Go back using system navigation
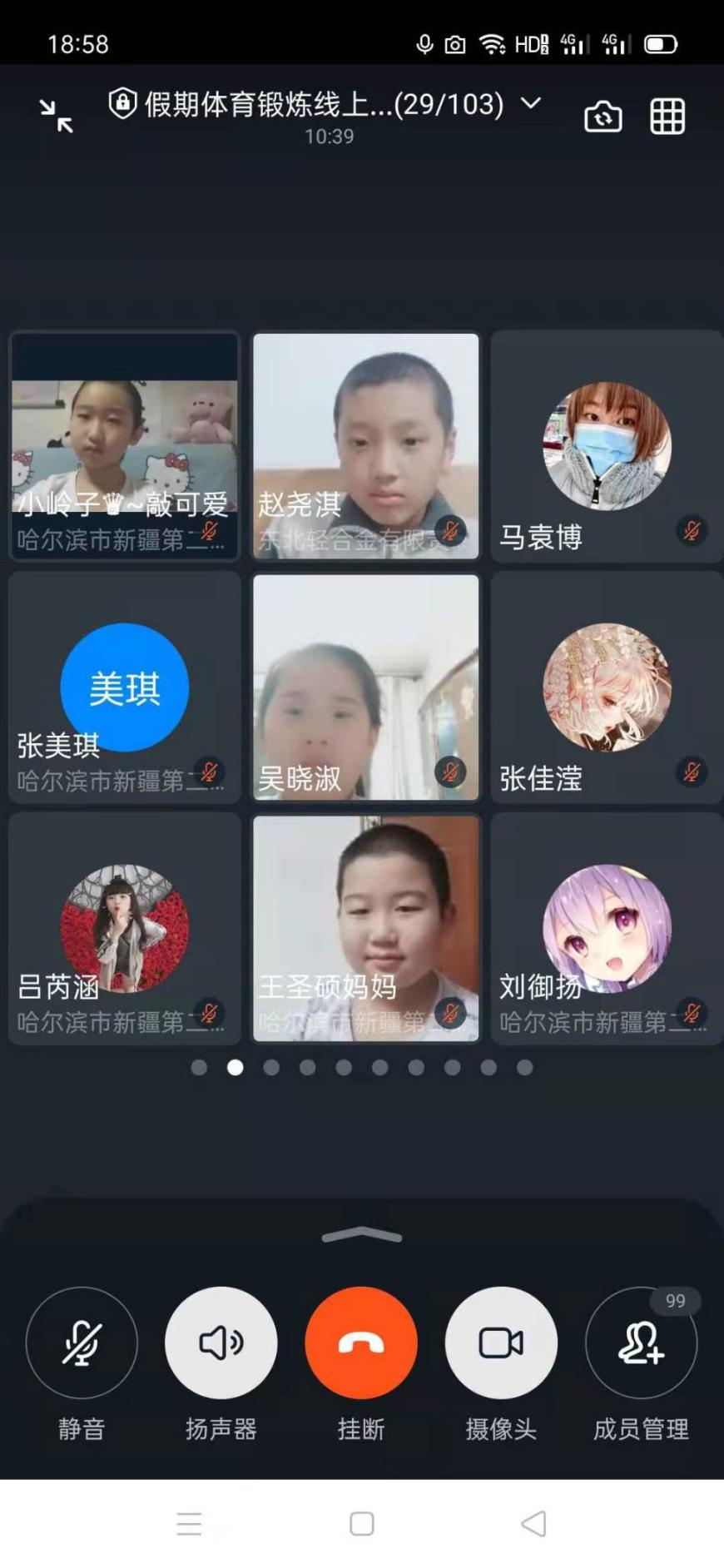This screenshot has width=724, height=1568. tap(533, 1524)
